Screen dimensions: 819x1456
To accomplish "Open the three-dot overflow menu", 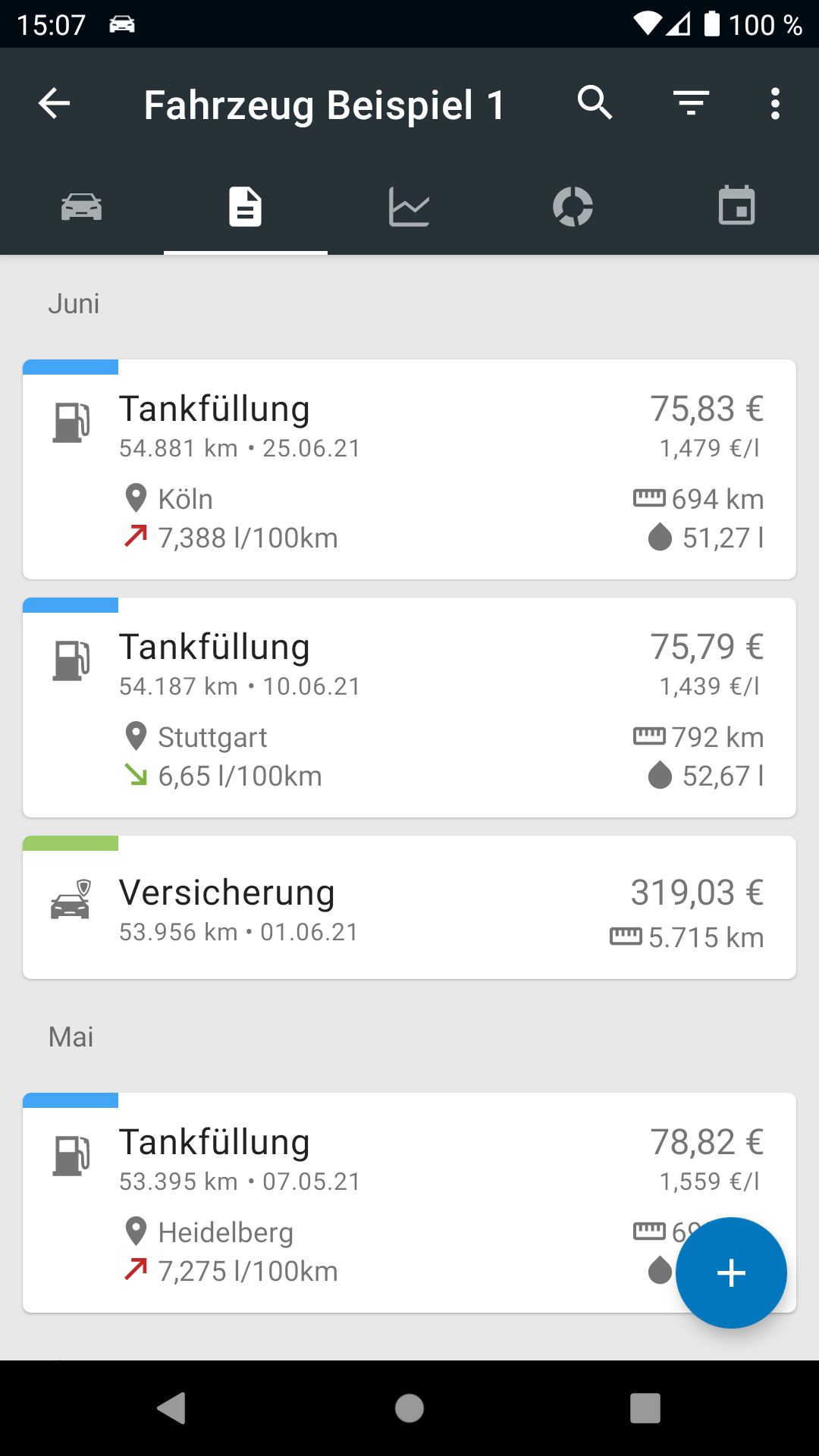I will point(775,103).
